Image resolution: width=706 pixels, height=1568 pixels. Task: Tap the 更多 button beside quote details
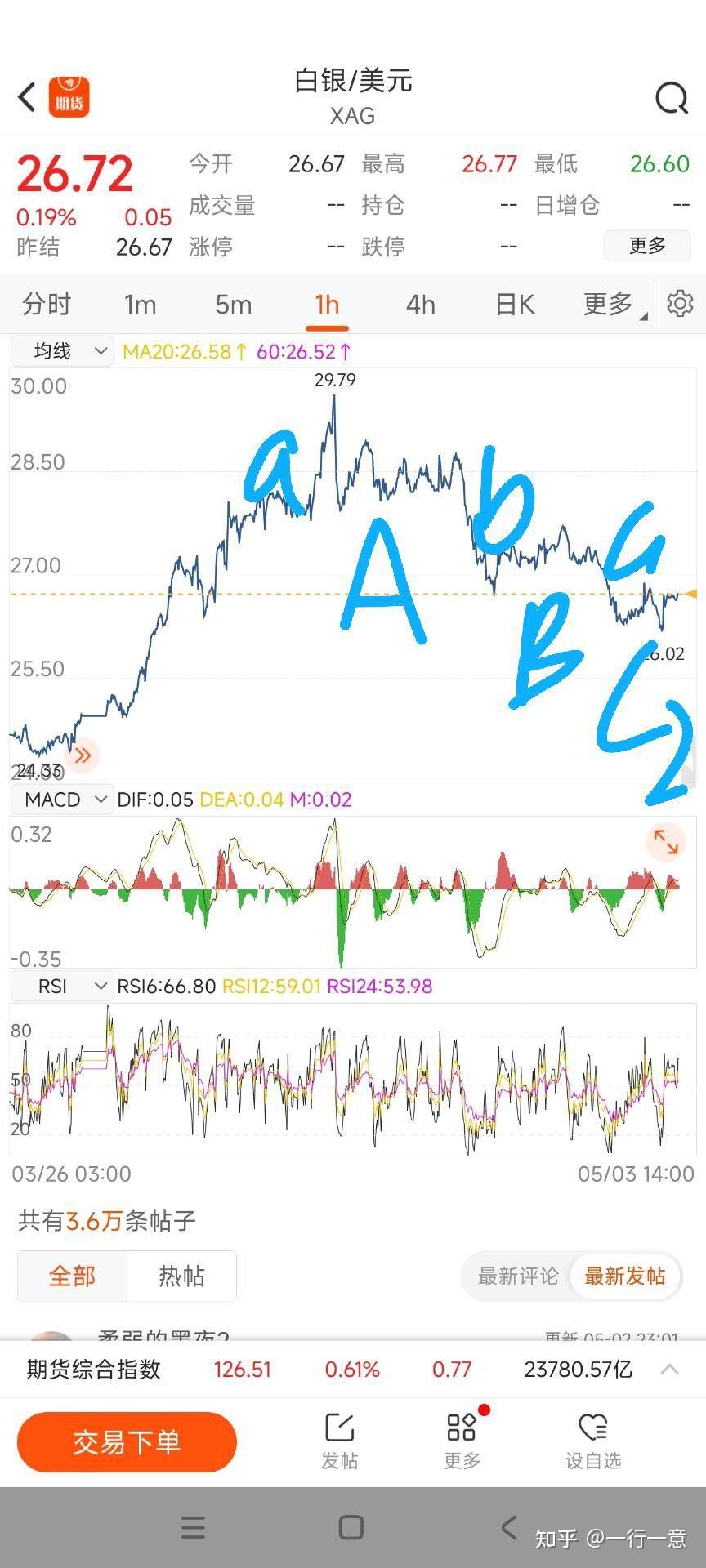[647, 245]
